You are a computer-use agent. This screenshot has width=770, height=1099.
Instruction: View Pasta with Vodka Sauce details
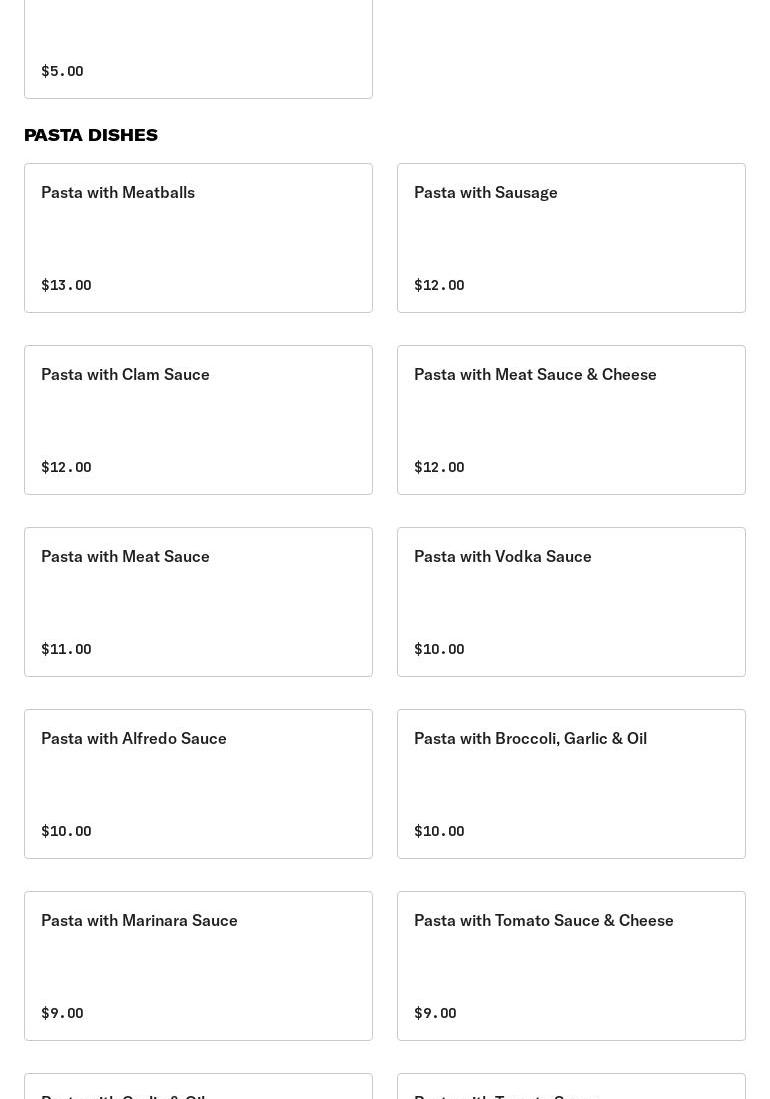pyautogui.click(x=571, y=602)
